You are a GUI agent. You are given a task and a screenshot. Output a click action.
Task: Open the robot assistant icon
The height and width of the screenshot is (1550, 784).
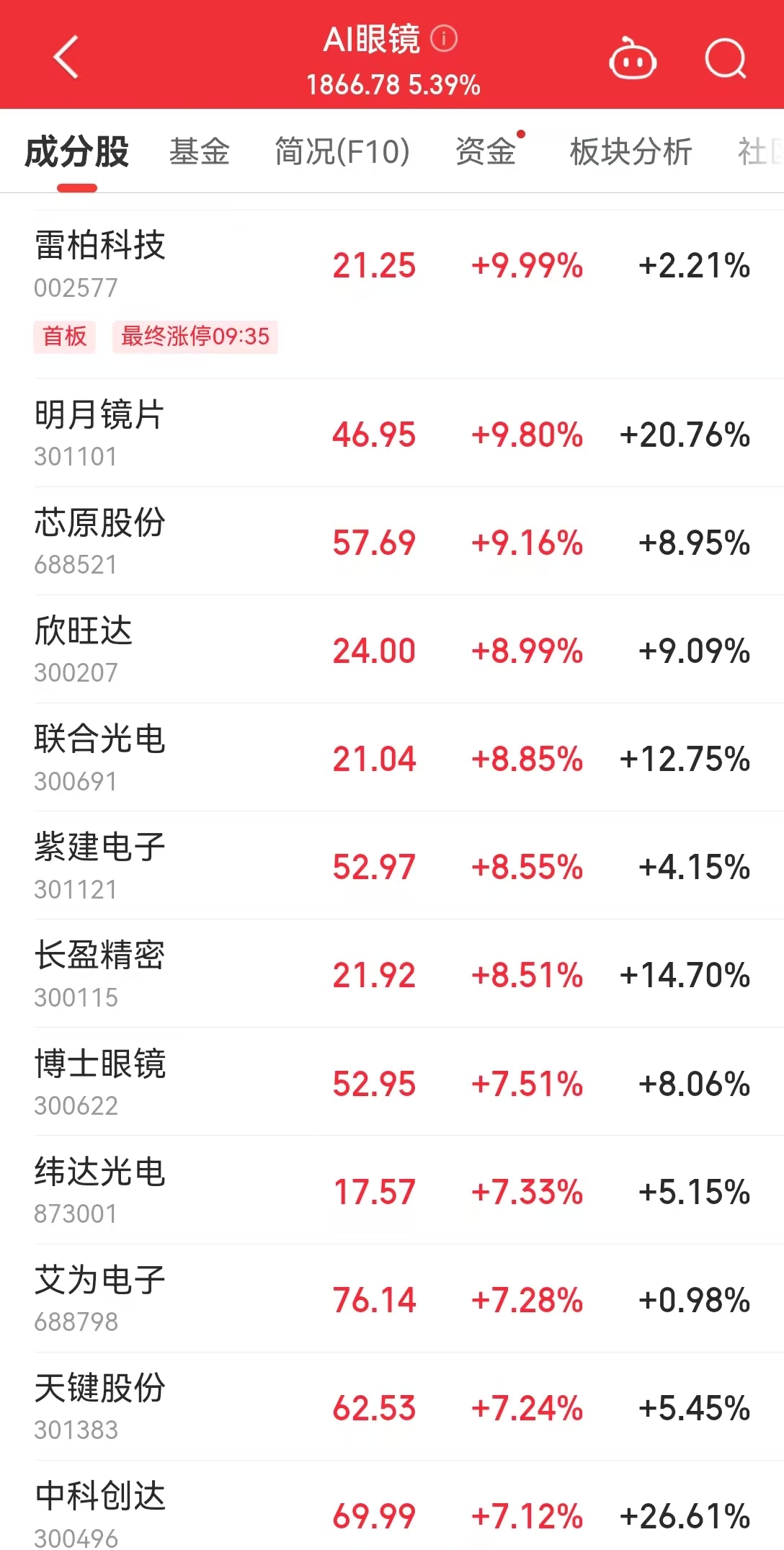click(x=632, y=60)
